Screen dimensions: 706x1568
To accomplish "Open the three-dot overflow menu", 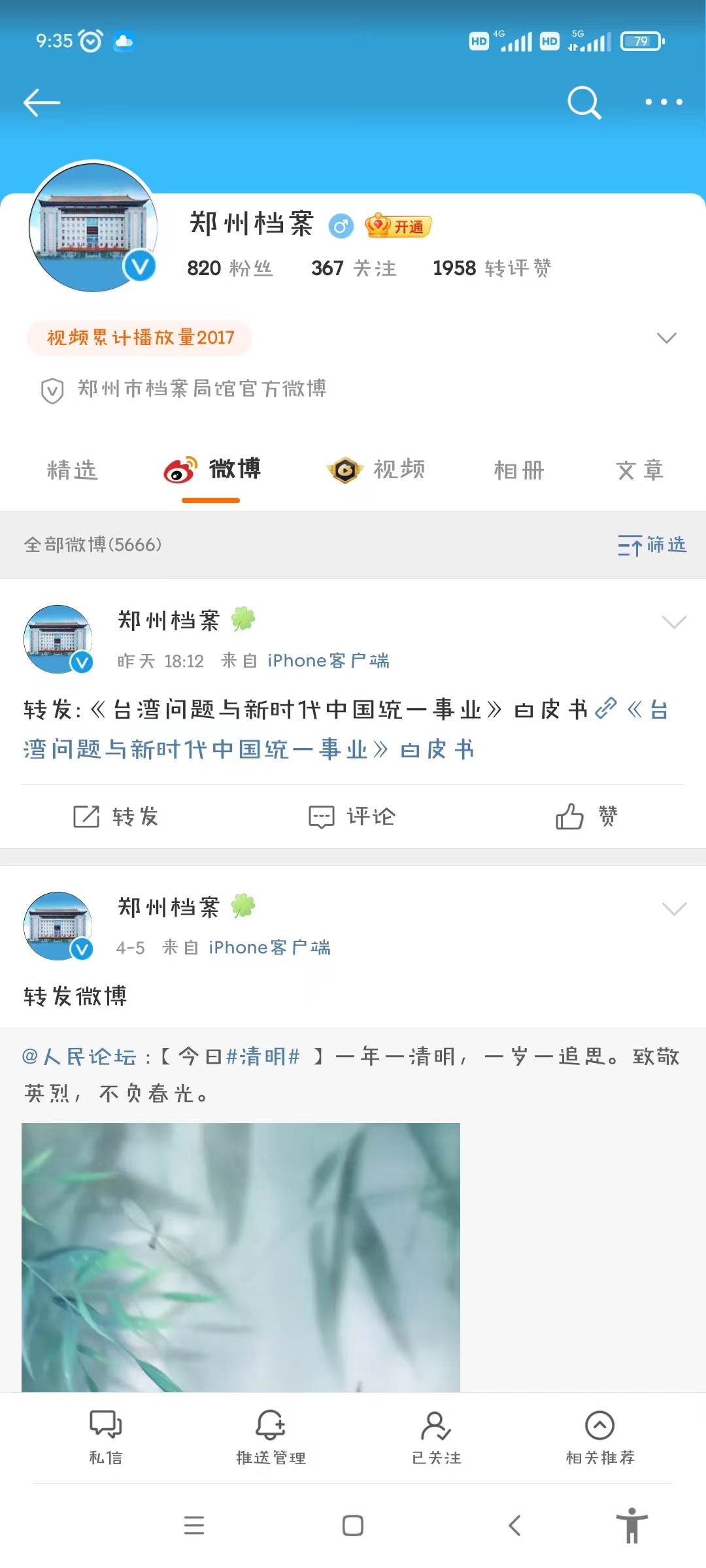I will [664, 102].
